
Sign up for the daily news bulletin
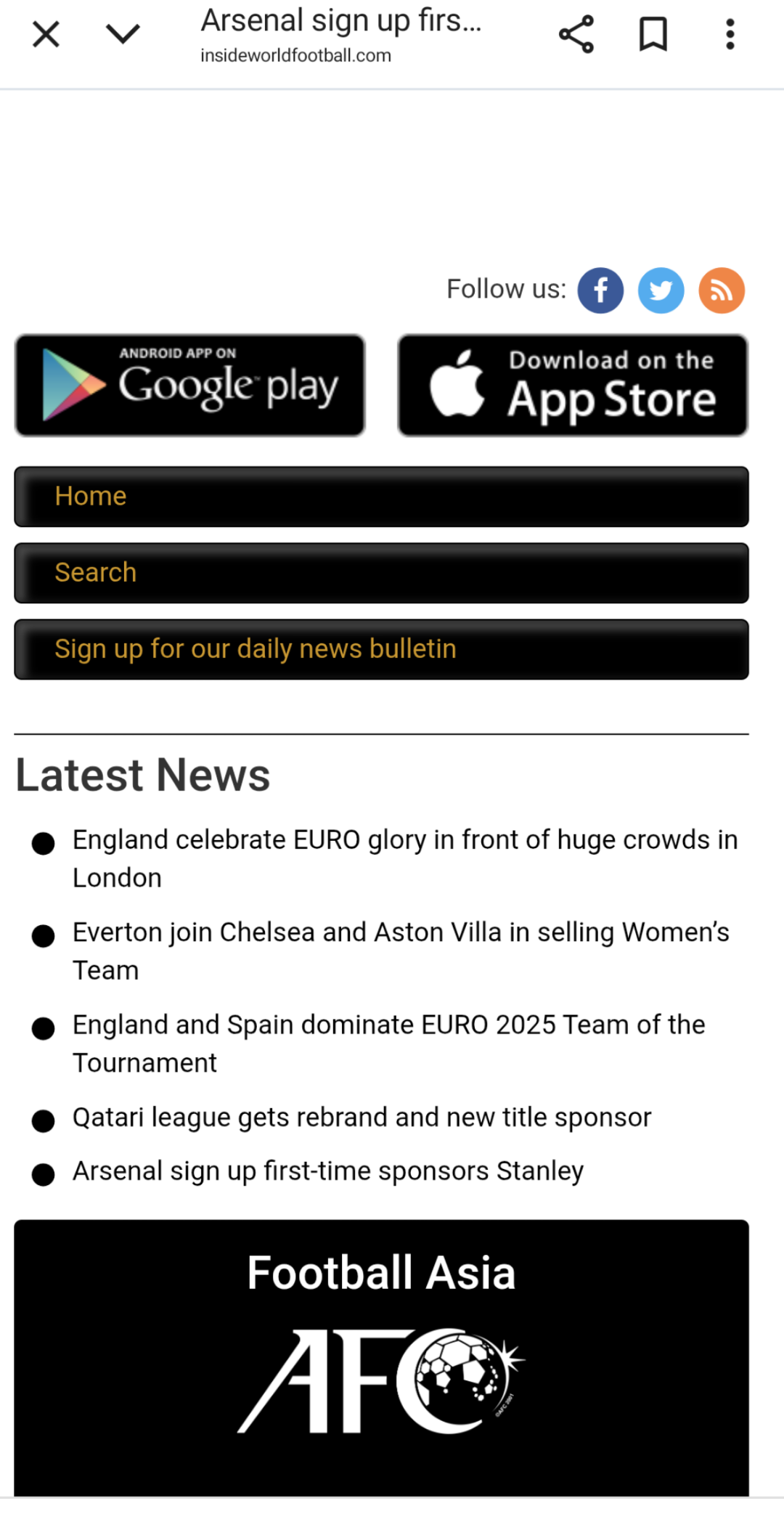coord(381,649)
